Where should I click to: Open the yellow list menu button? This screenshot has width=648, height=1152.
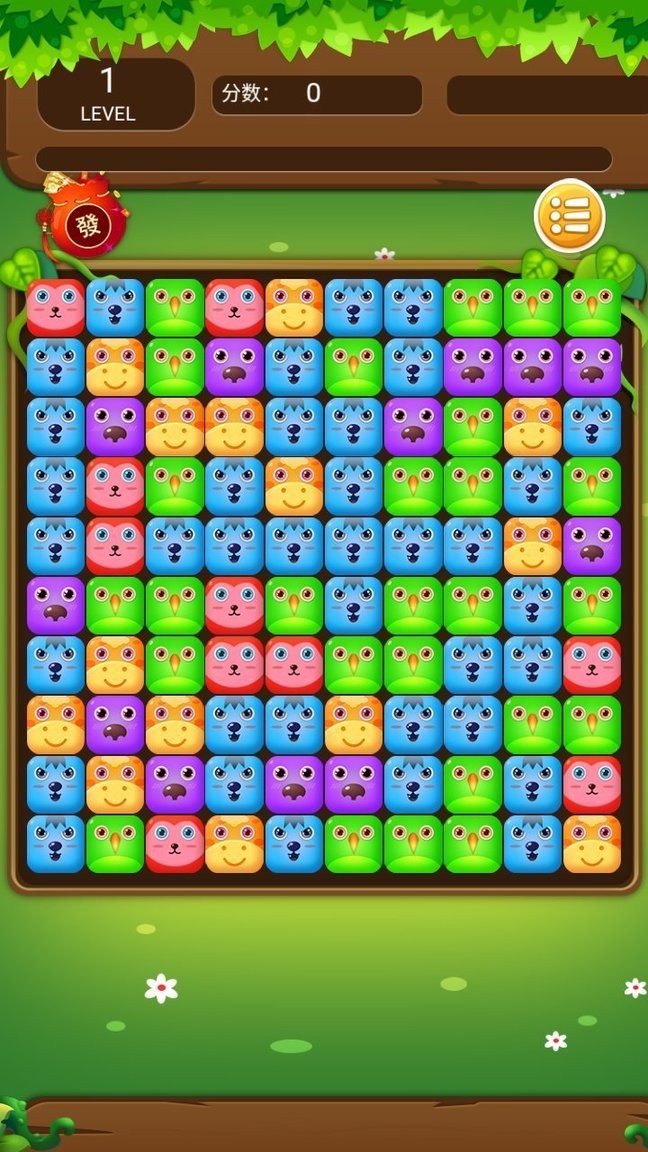coord(569,216)
